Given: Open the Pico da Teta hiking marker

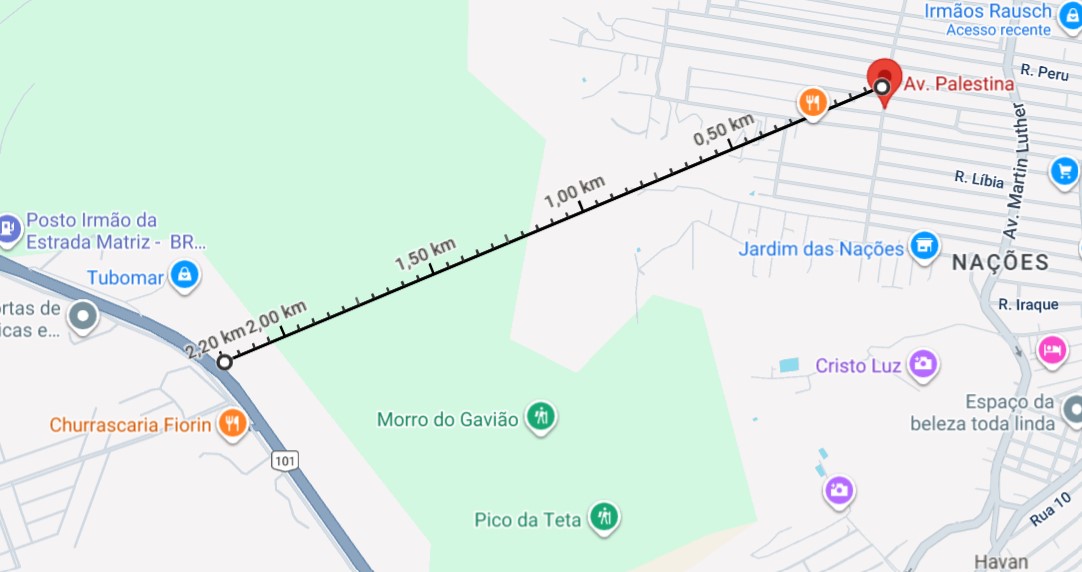Looking at the screenshot, I should [x=603, y=517].
